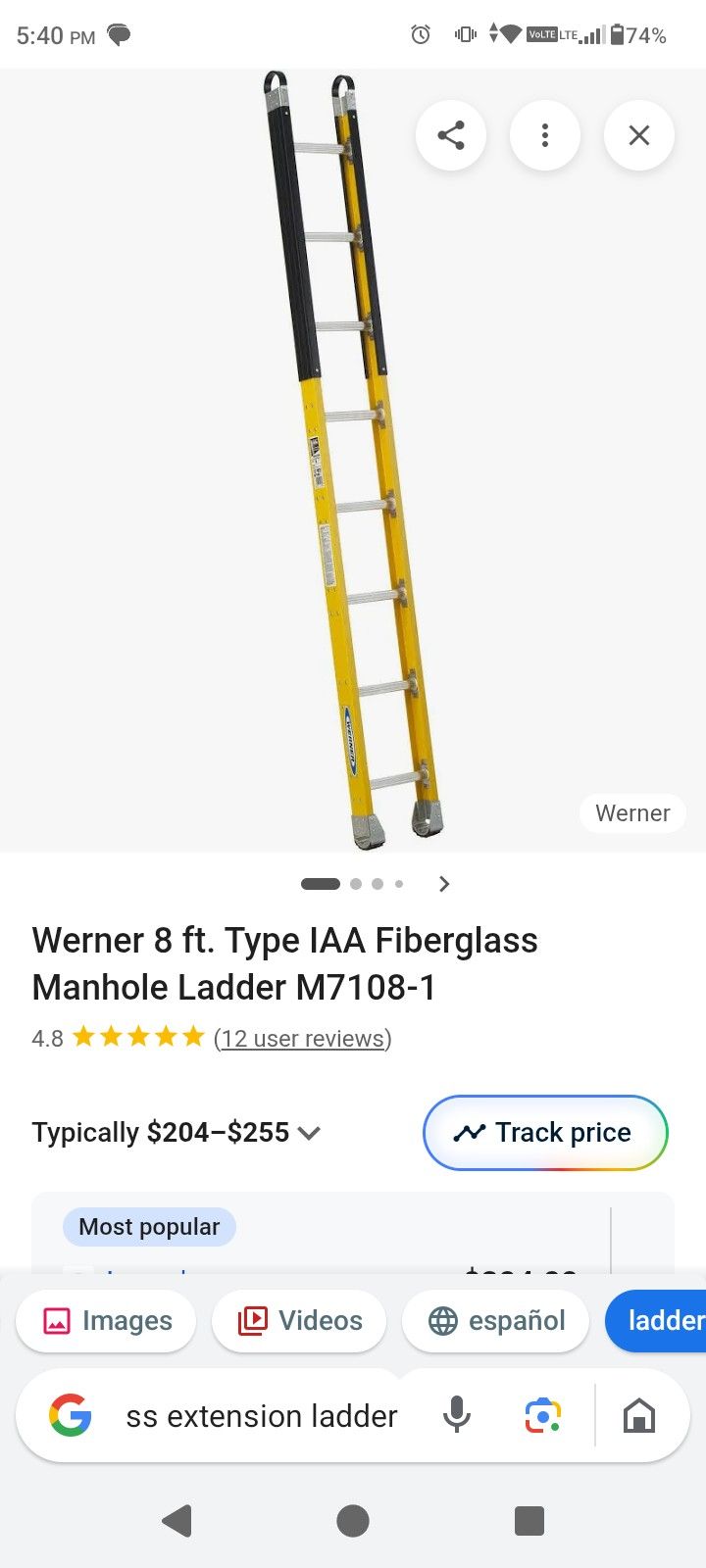Tap the Track price button
This screenshot has height=1568, width=706.
[545, 1133]
